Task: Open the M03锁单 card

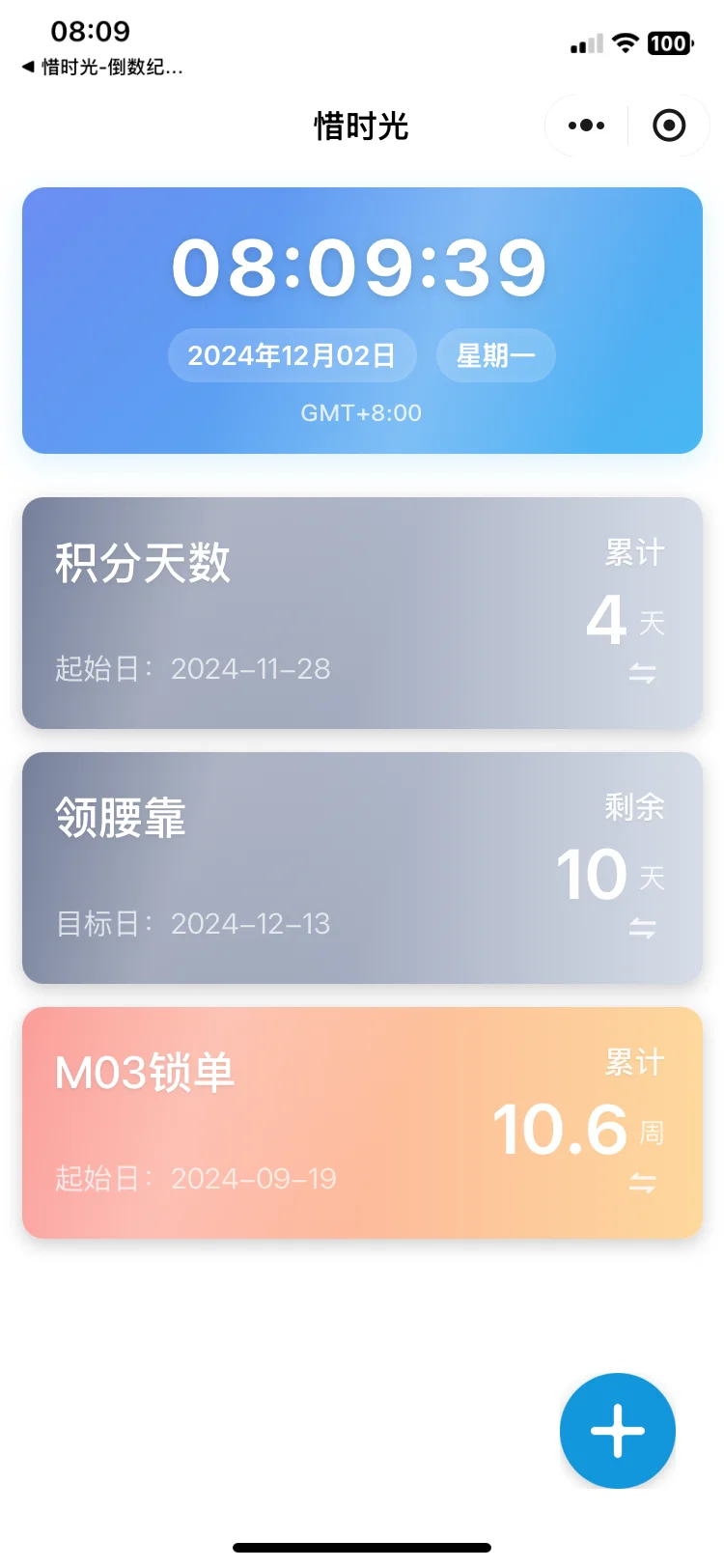Action: [362, 1123]
